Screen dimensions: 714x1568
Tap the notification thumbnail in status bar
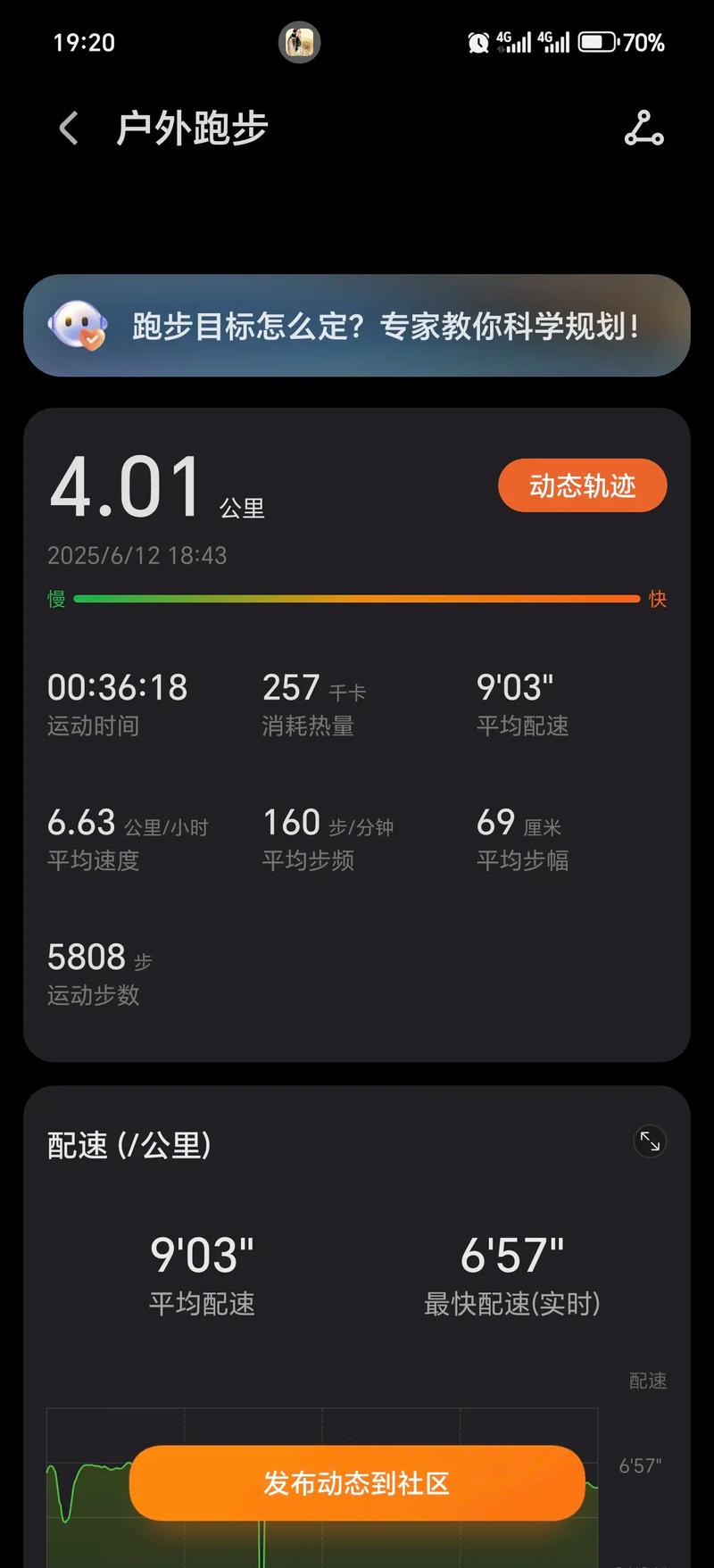click(300, 41)
